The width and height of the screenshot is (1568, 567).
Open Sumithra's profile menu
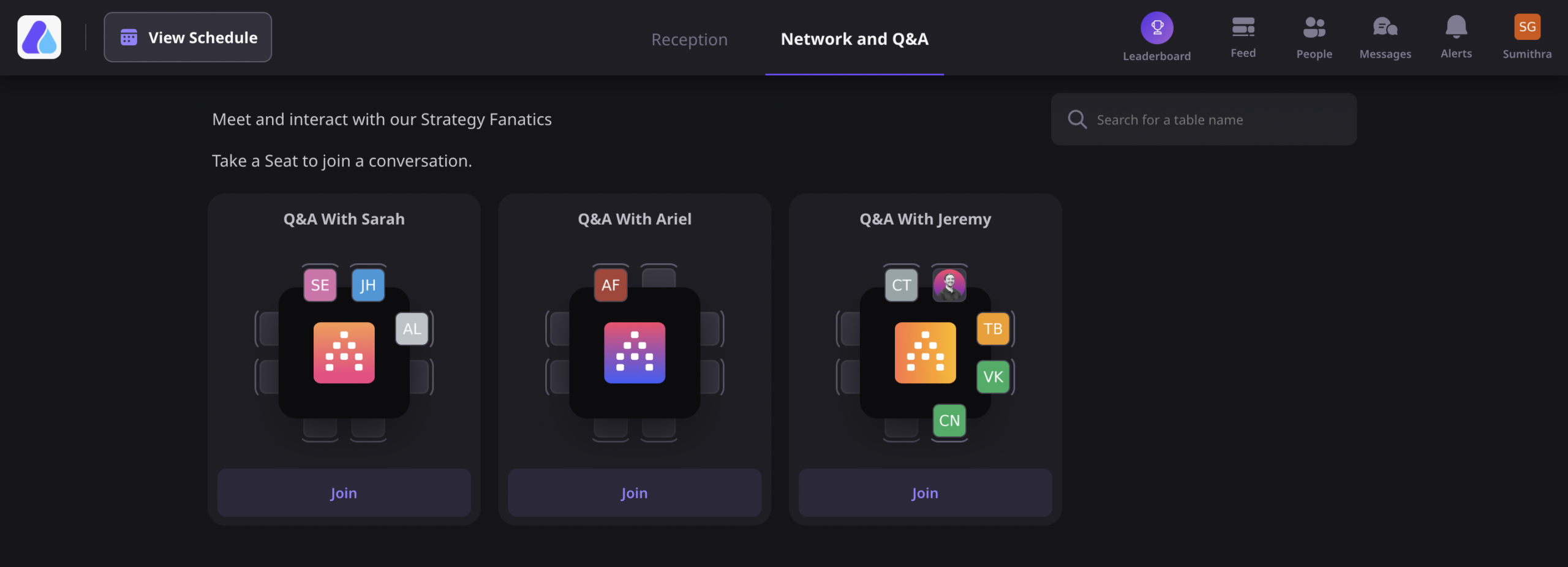(x=1526, y=37)
